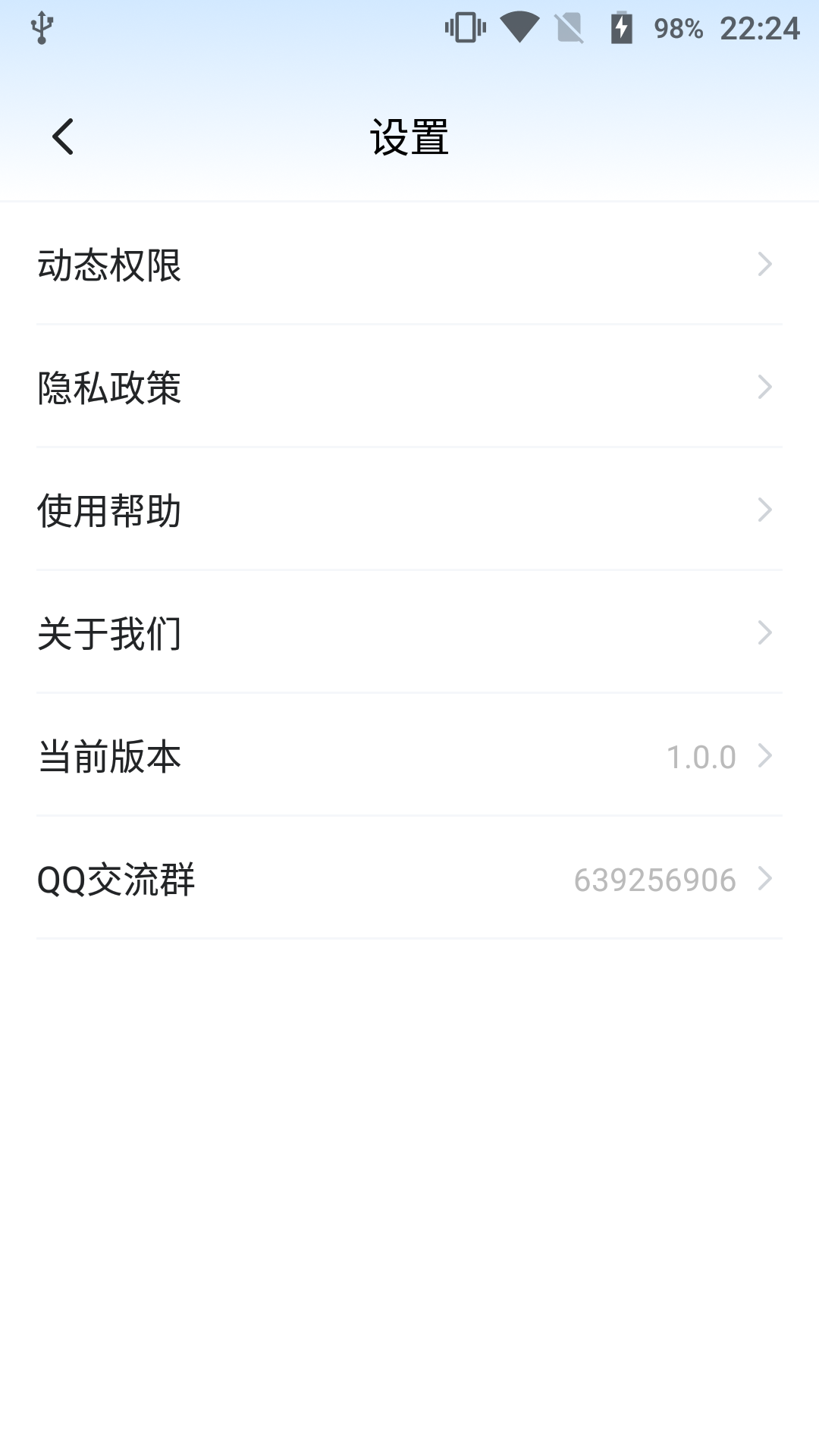Screen dimensions: 819x1456
Task: Expand the 隐私政策 row chevron
Action: [766, 388]
